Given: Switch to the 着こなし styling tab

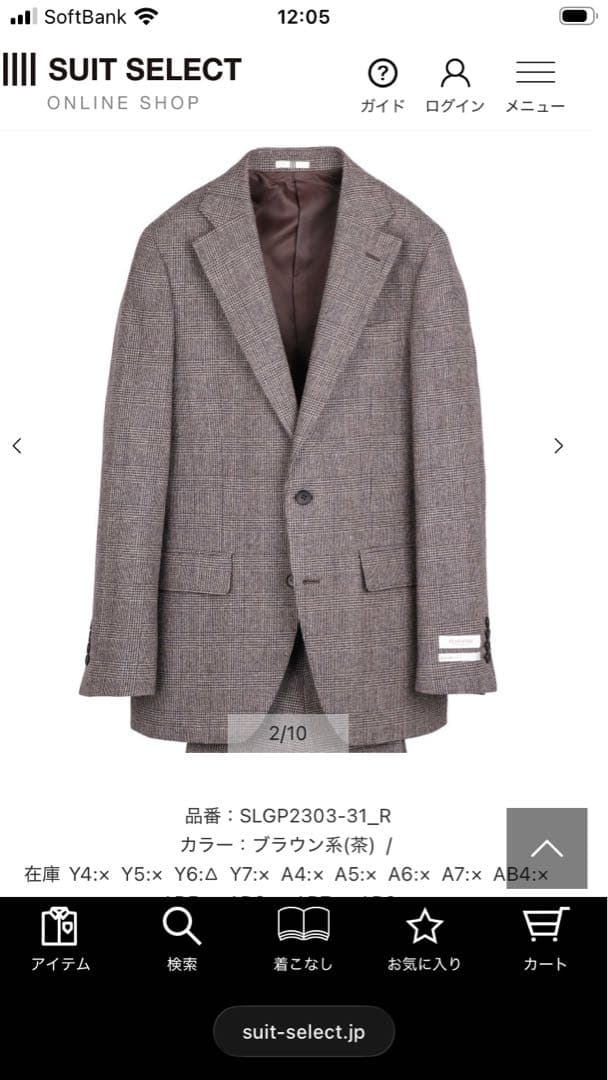Looking at the screenshot, I should [303, 939].
